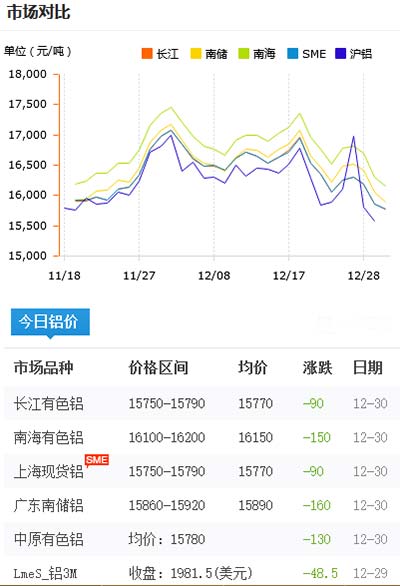Toggle the 南储 series in the chart legend
Screen dimensions: 400x586
(x=209, y=54)
